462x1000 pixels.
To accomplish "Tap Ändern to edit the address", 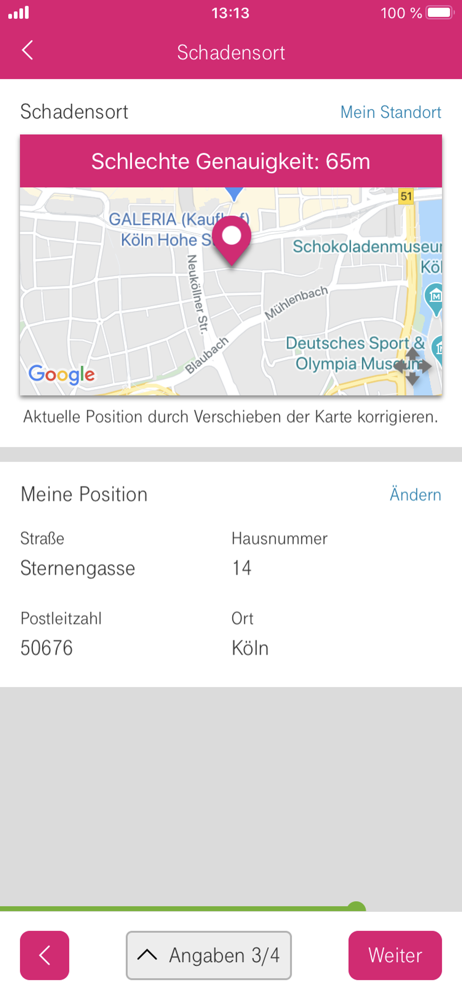I will coord(415,494).
